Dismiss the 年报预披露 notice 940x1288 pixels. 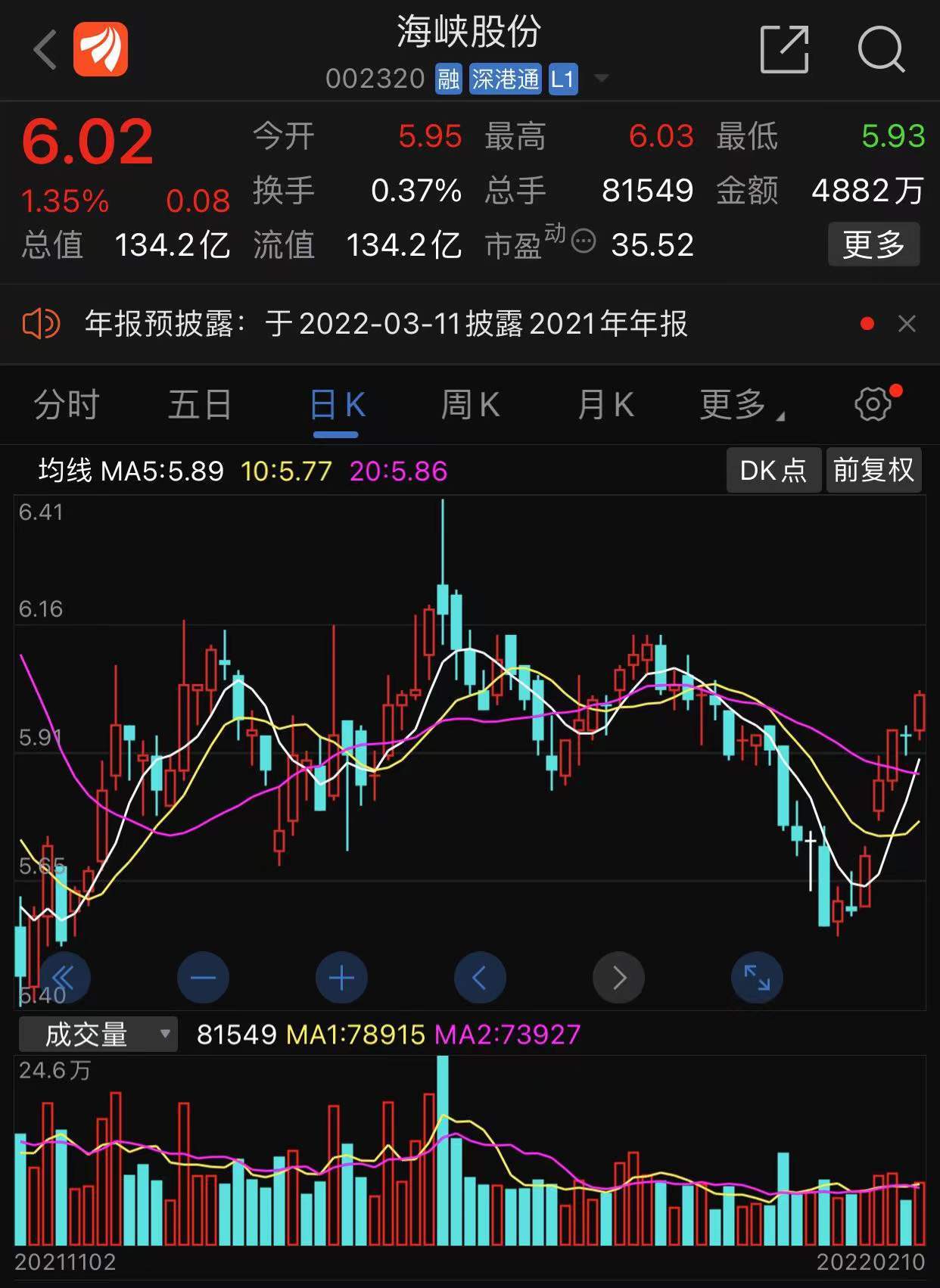[907, 324]
